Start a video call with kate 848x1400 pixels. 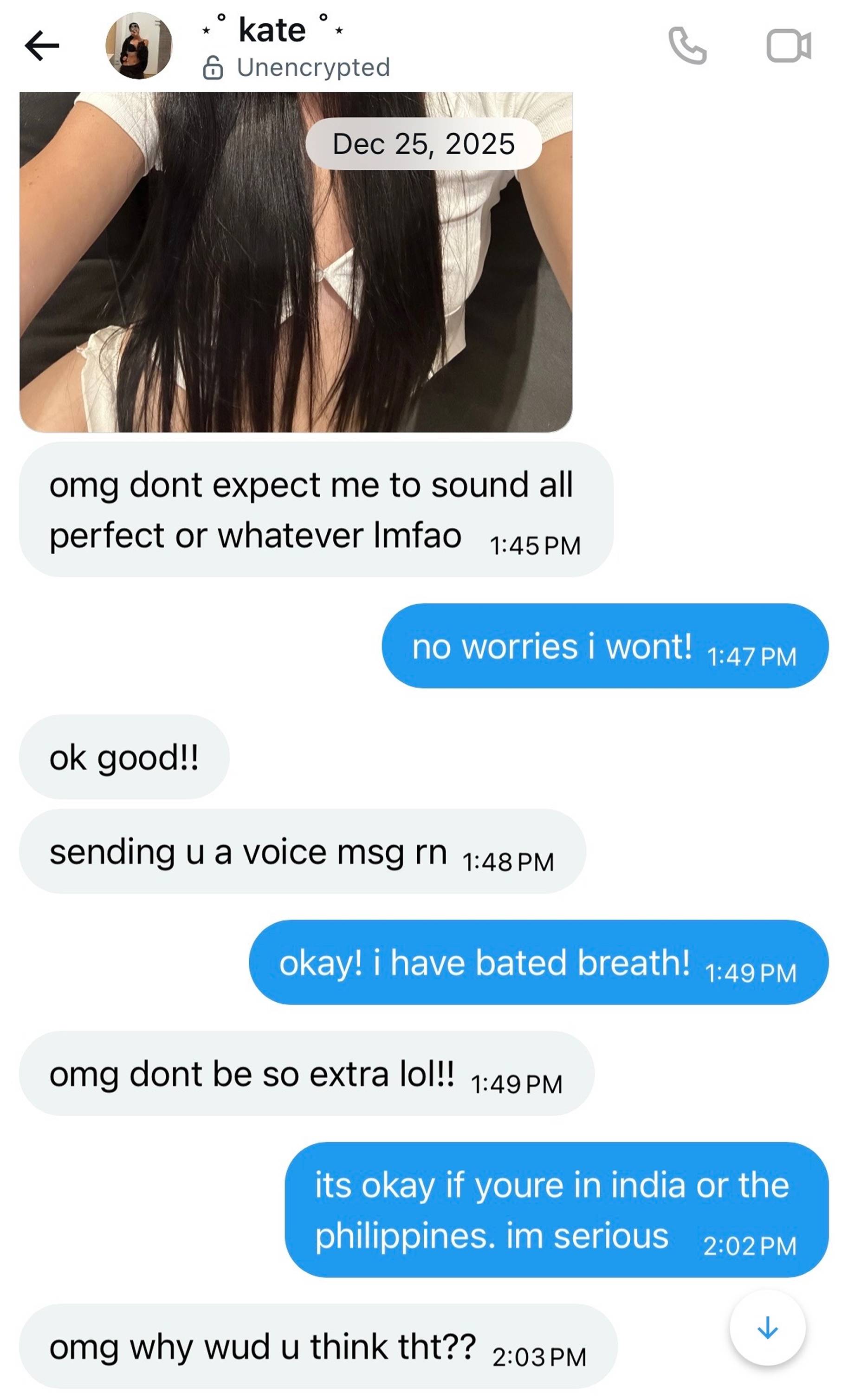[789, 45]
